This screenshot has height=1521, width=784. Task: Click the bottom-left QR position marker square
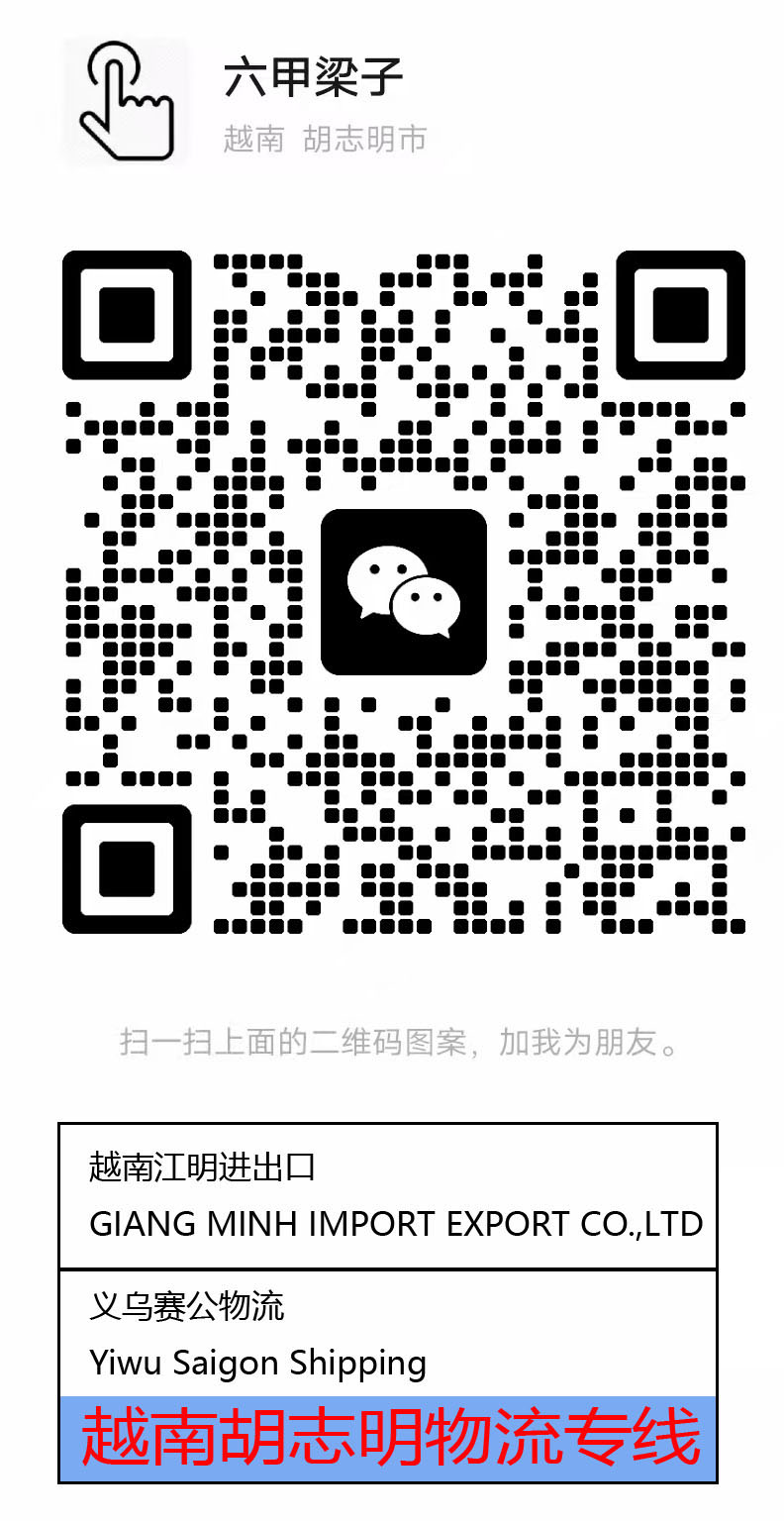click(x=127, y=869)
